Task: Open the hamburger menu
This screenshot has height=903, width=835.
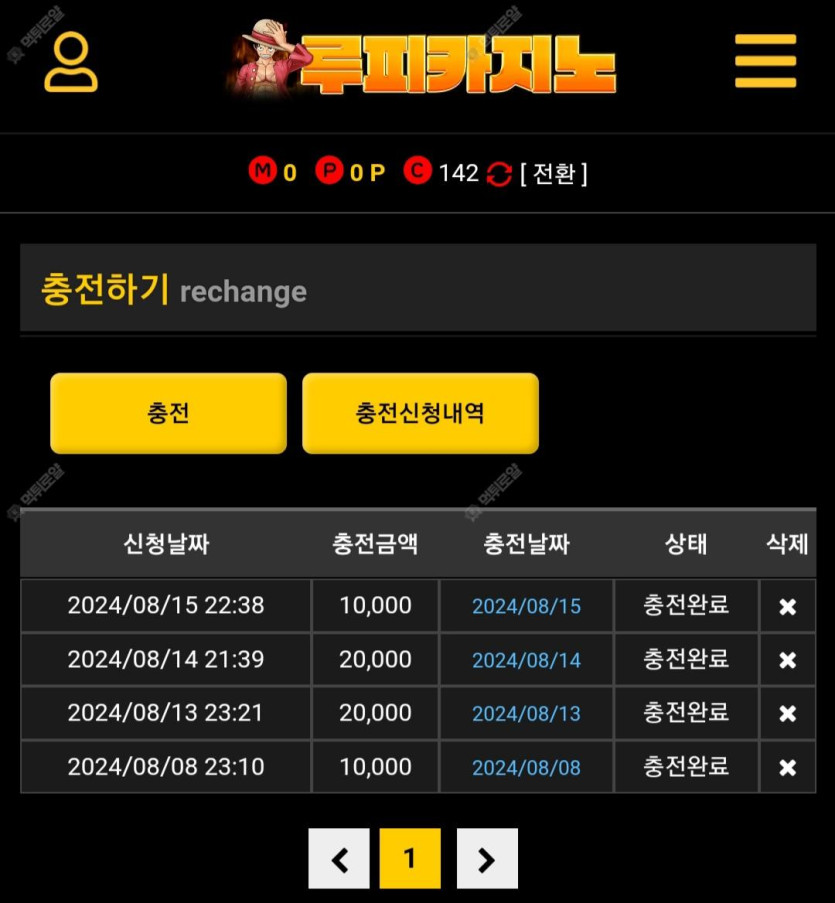Action: [x=765, y=62]
